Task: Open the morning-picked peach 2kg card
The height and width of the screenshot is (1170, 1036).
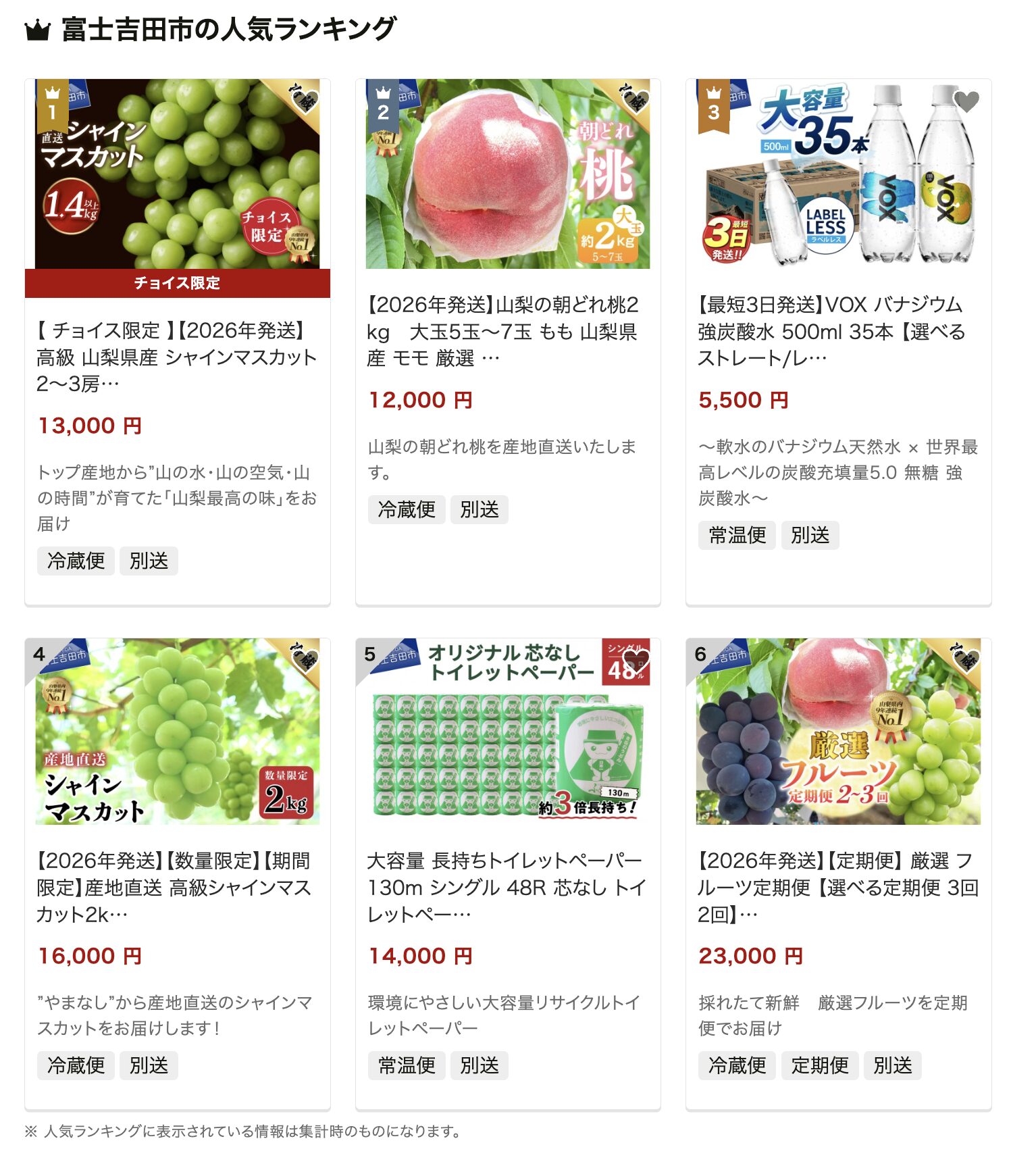Action: click(507, 331)
